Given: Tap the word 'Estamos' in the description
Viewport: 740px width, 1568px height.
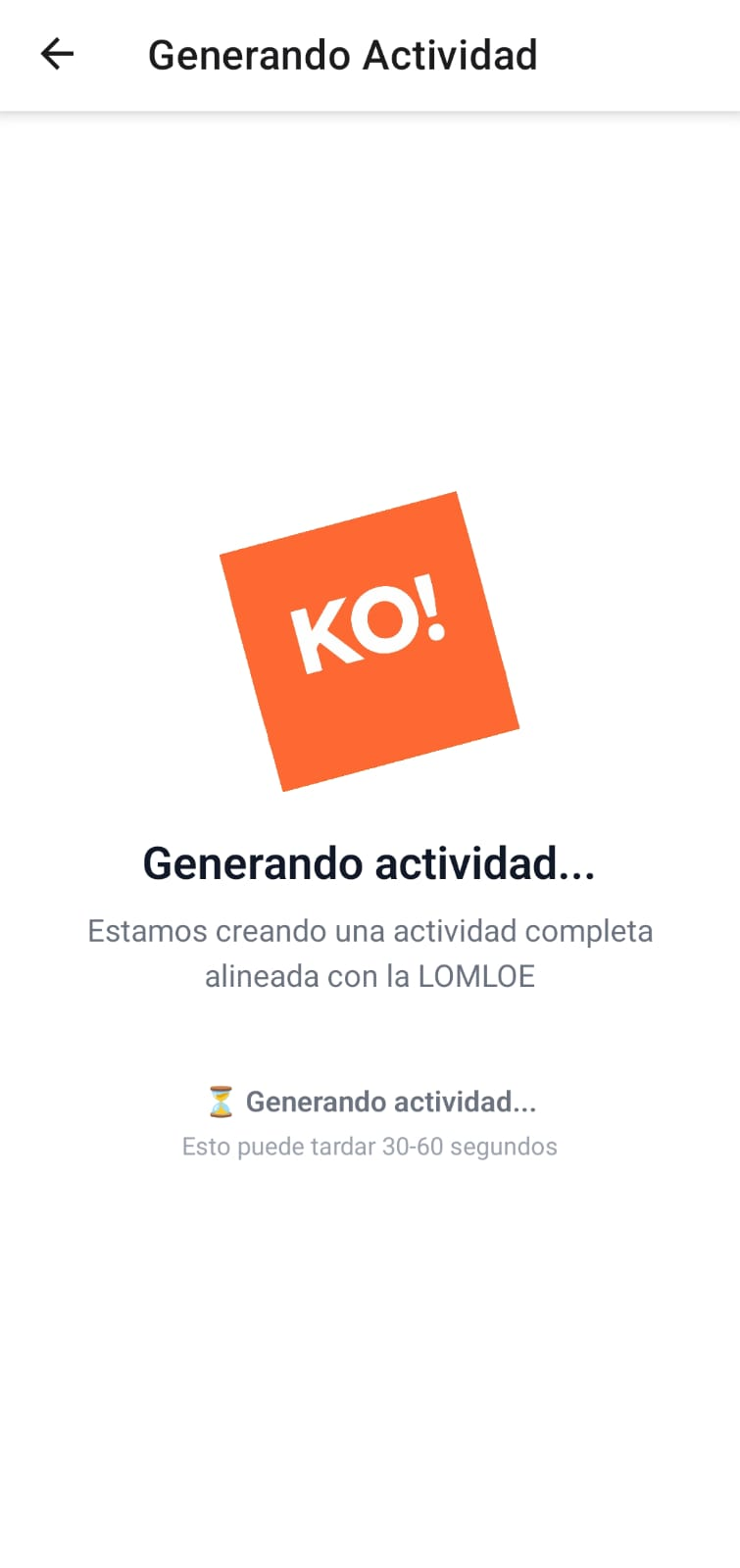Looking at the screenshot, I should (133, 931).
